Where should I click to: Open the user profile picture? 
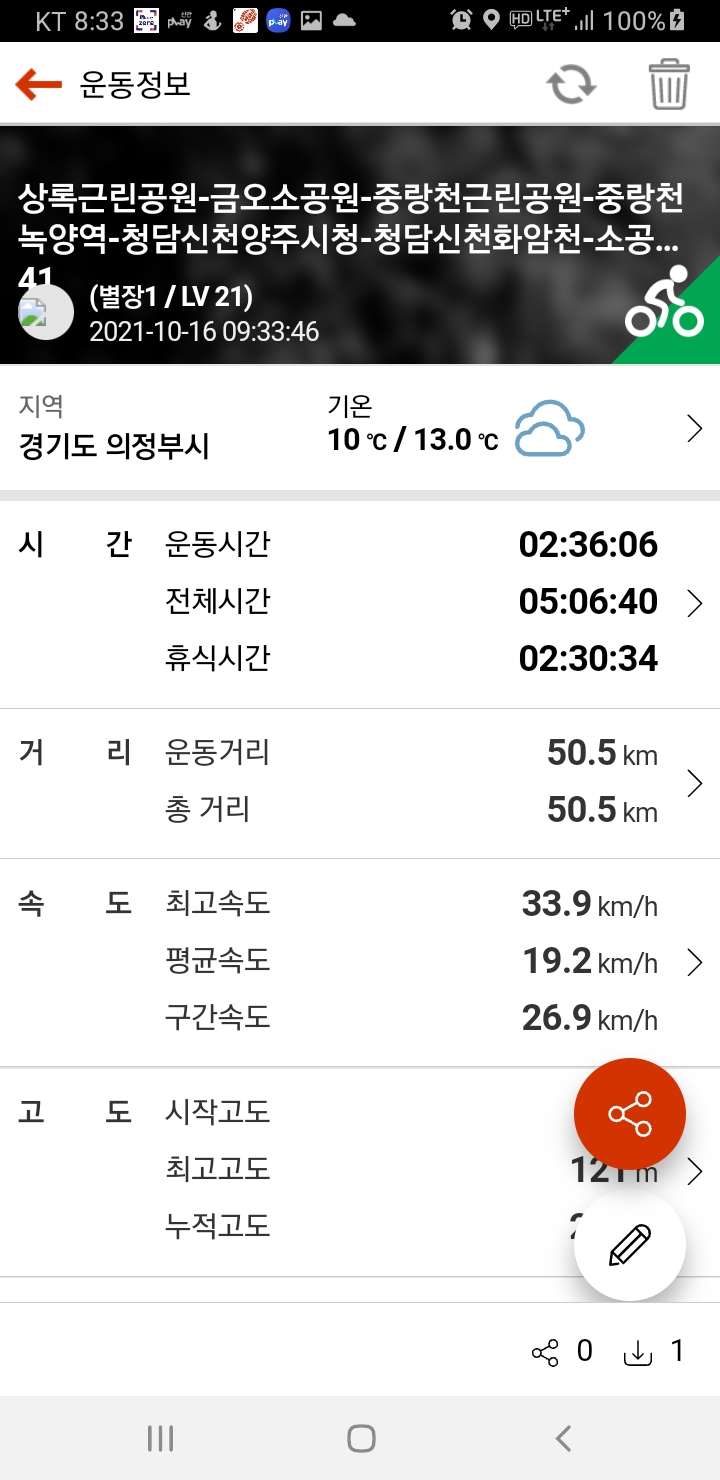(x=46, y=312)
